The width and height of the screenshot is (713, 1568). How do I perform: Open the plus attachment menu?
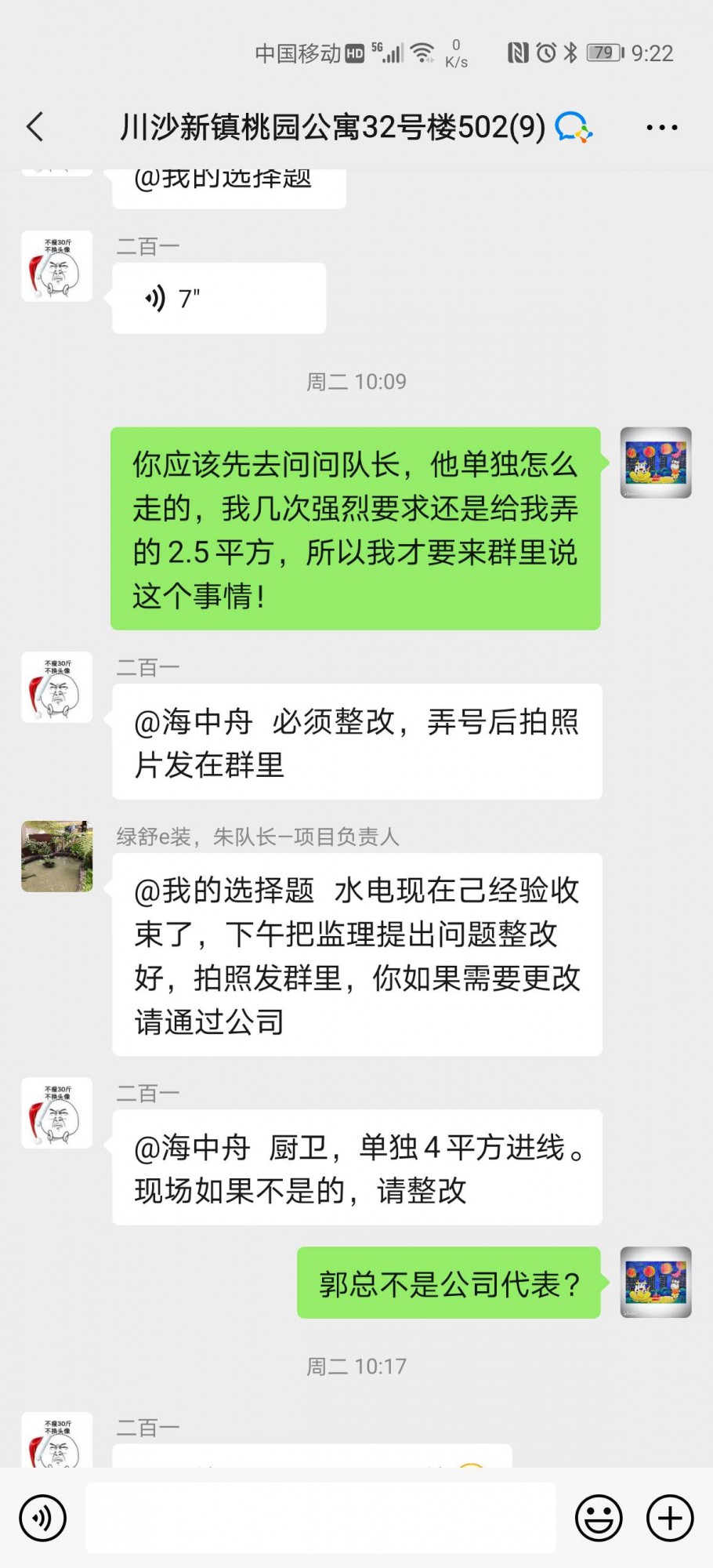tap(670, 1518)
